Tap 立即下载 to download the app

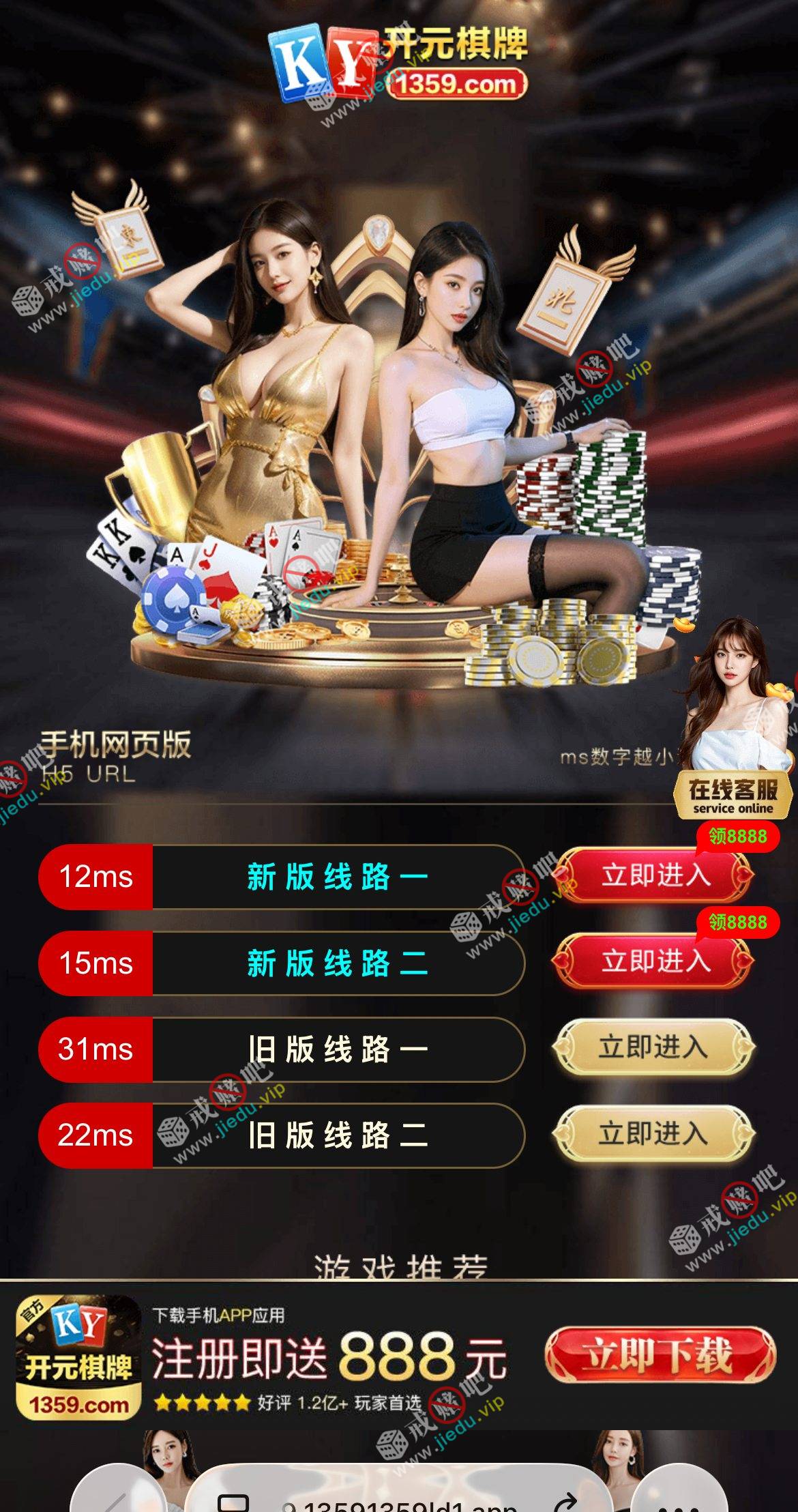tap(660, 1355)
